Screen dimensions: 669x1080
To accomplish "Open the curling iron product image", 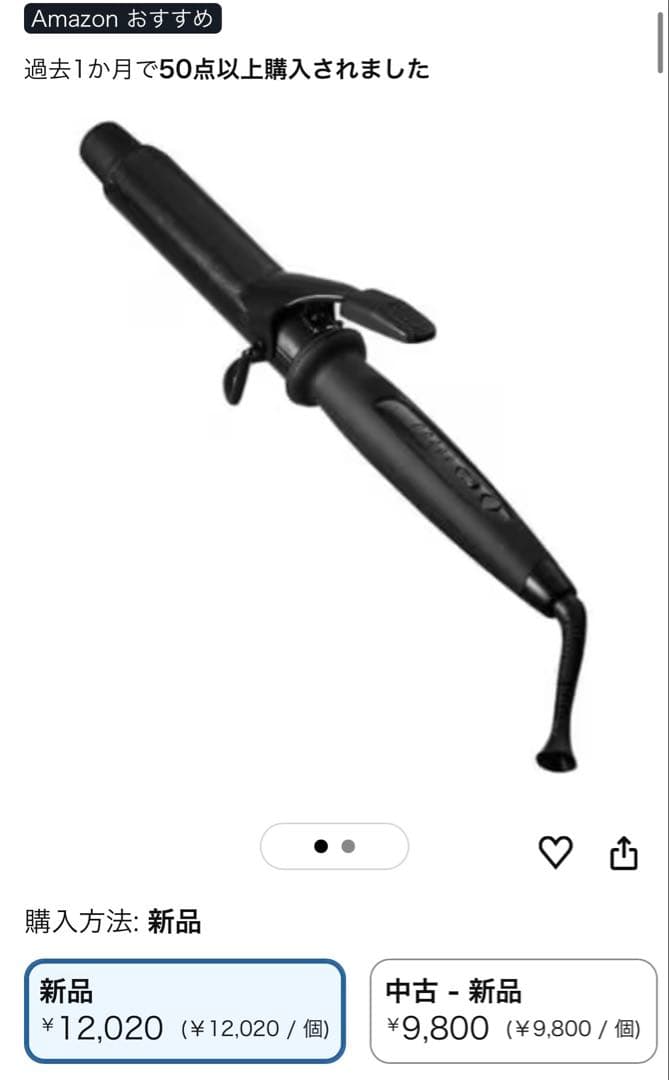I will 332,445.
